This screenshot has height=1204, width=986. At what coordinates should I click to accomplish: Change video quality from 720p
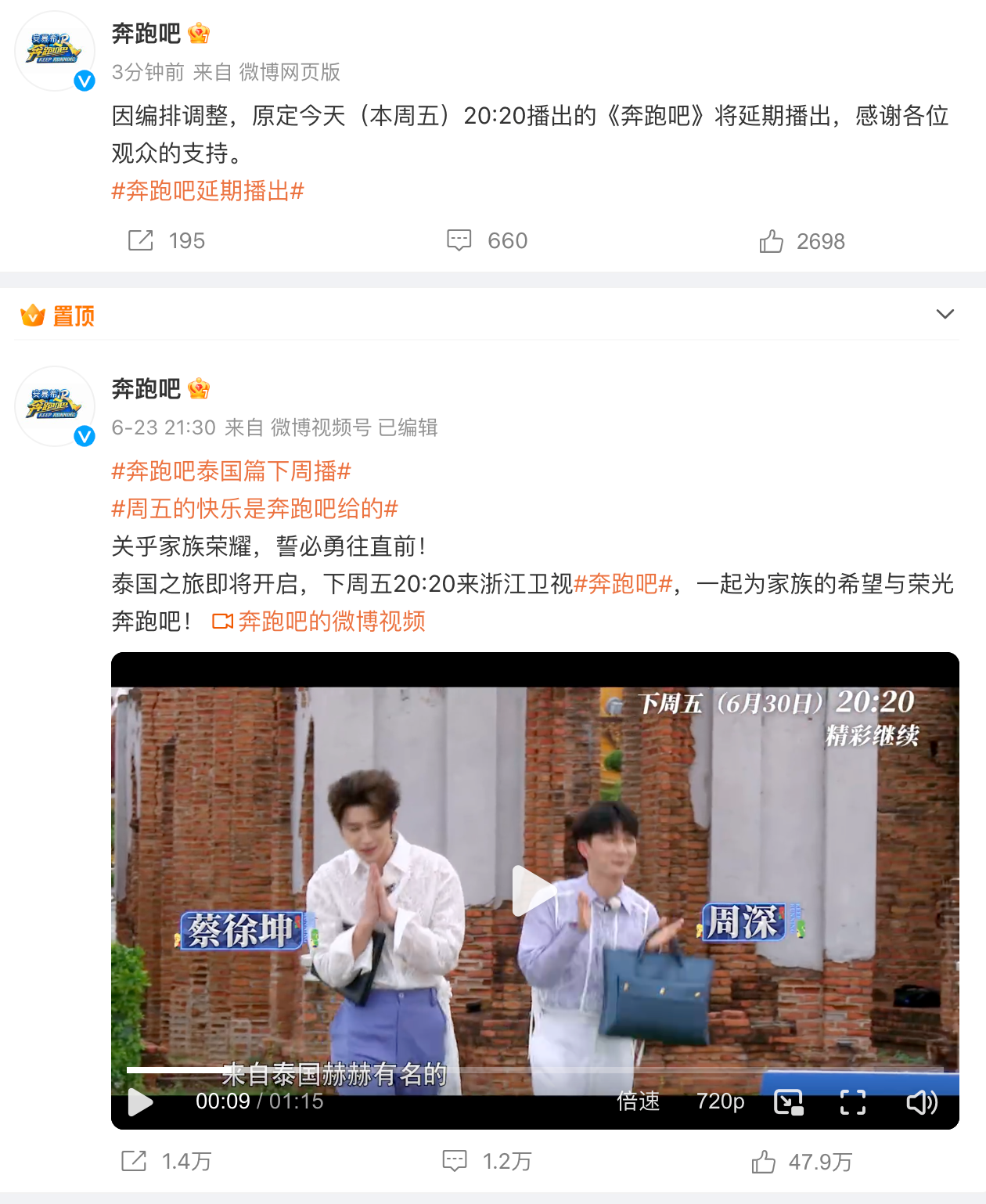click(720, 1101)
